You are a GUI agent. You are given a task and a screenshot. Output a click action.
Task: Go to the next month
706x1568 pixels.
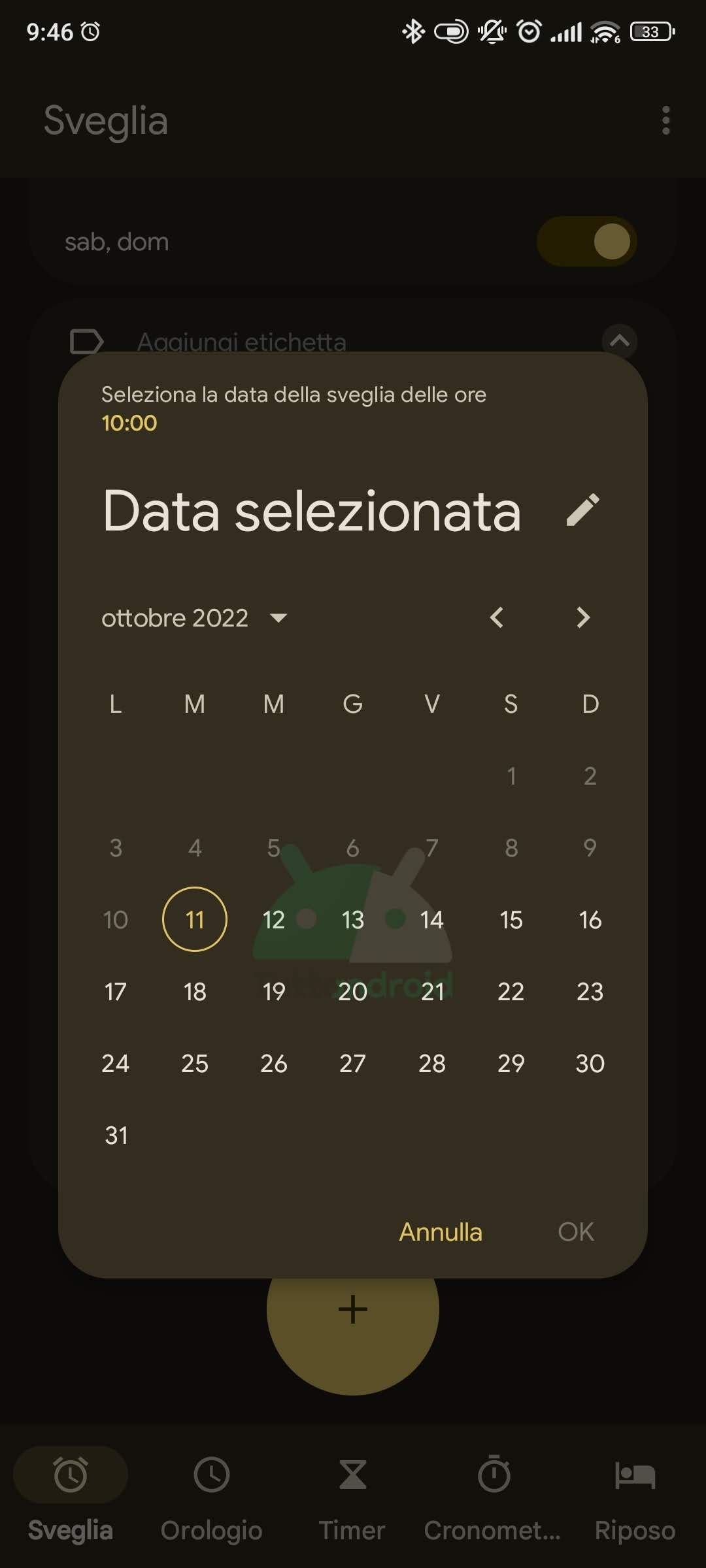click(583, 617)
